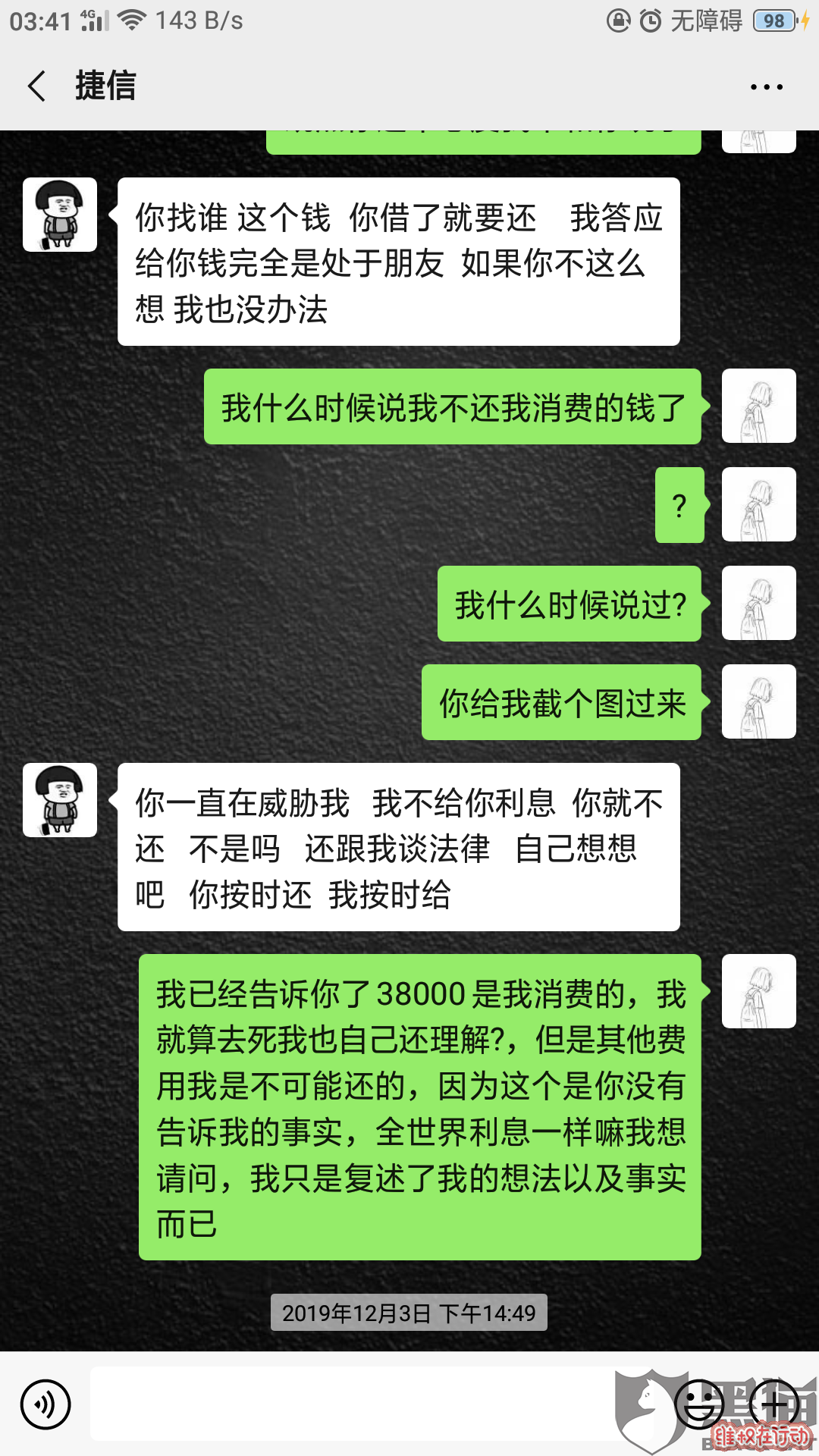The height and width of the screenshot is (1456, 819).
Task: Switch to voice message input
Action: click(45, 1404)
